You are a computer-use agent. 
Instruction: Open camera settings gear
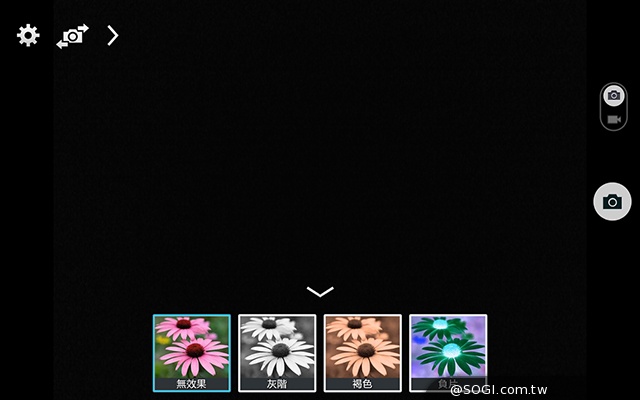click(28, 36)
